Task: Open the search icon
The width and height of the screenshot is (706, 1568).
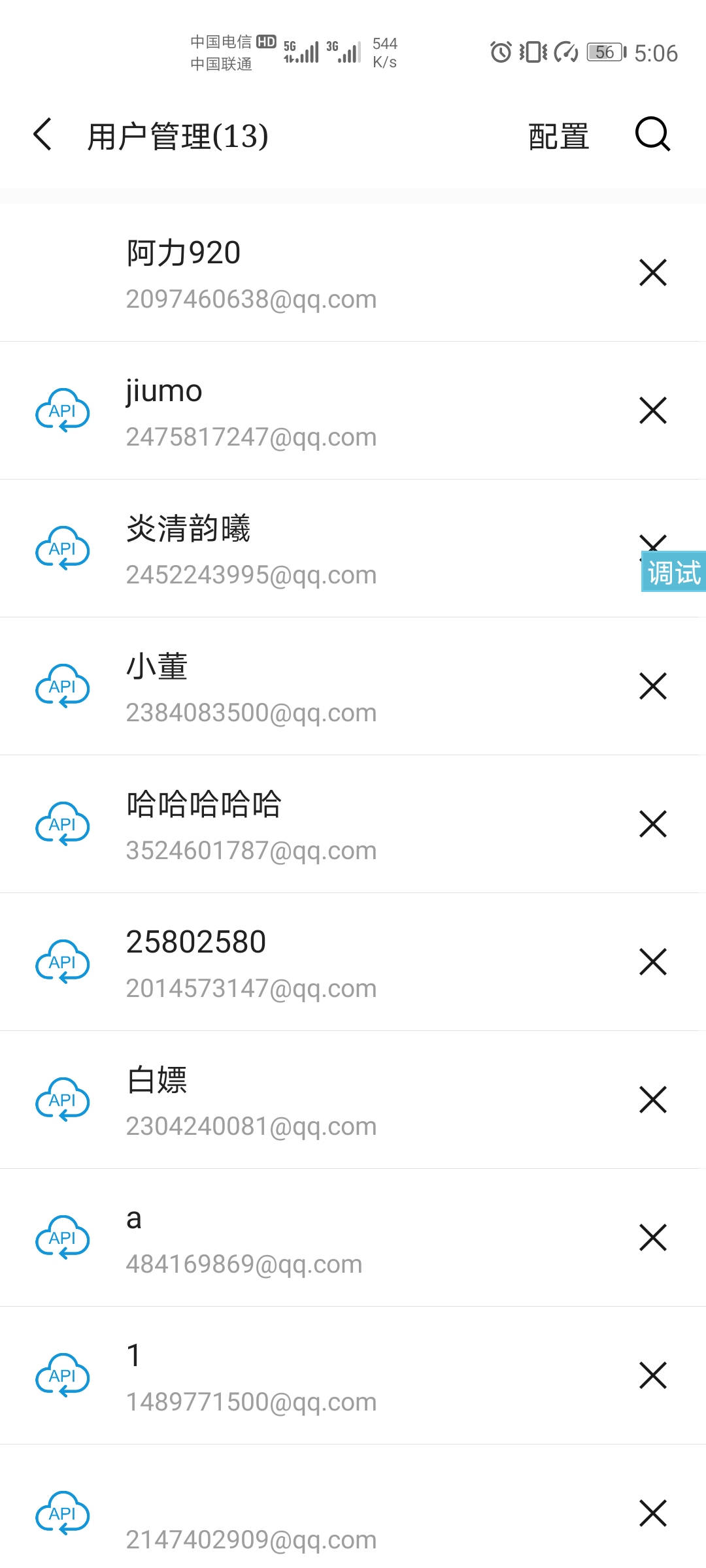Action: coord(652,135)
